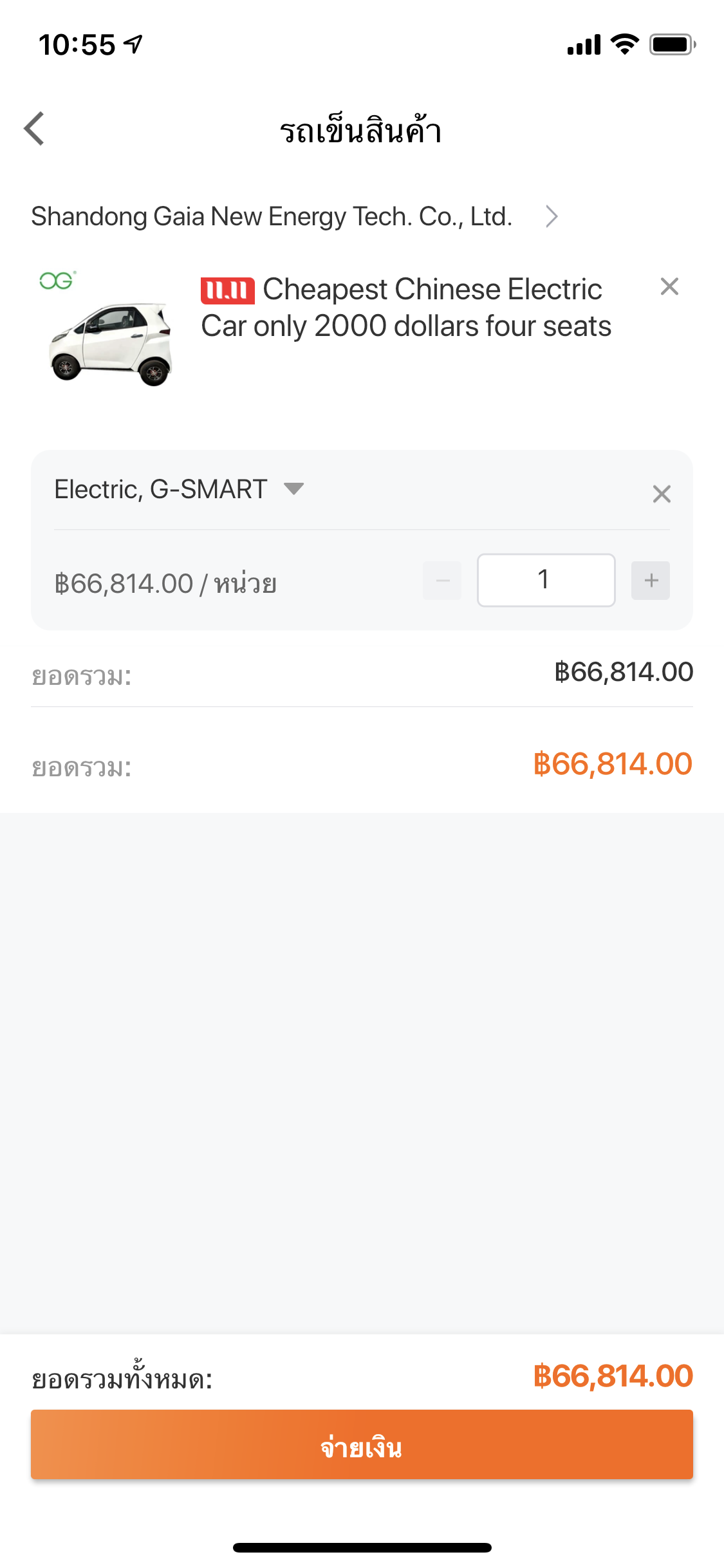Tap the orange จ่ายเงิน pay button
724x1568 pixels.
tap(362, 1444)
